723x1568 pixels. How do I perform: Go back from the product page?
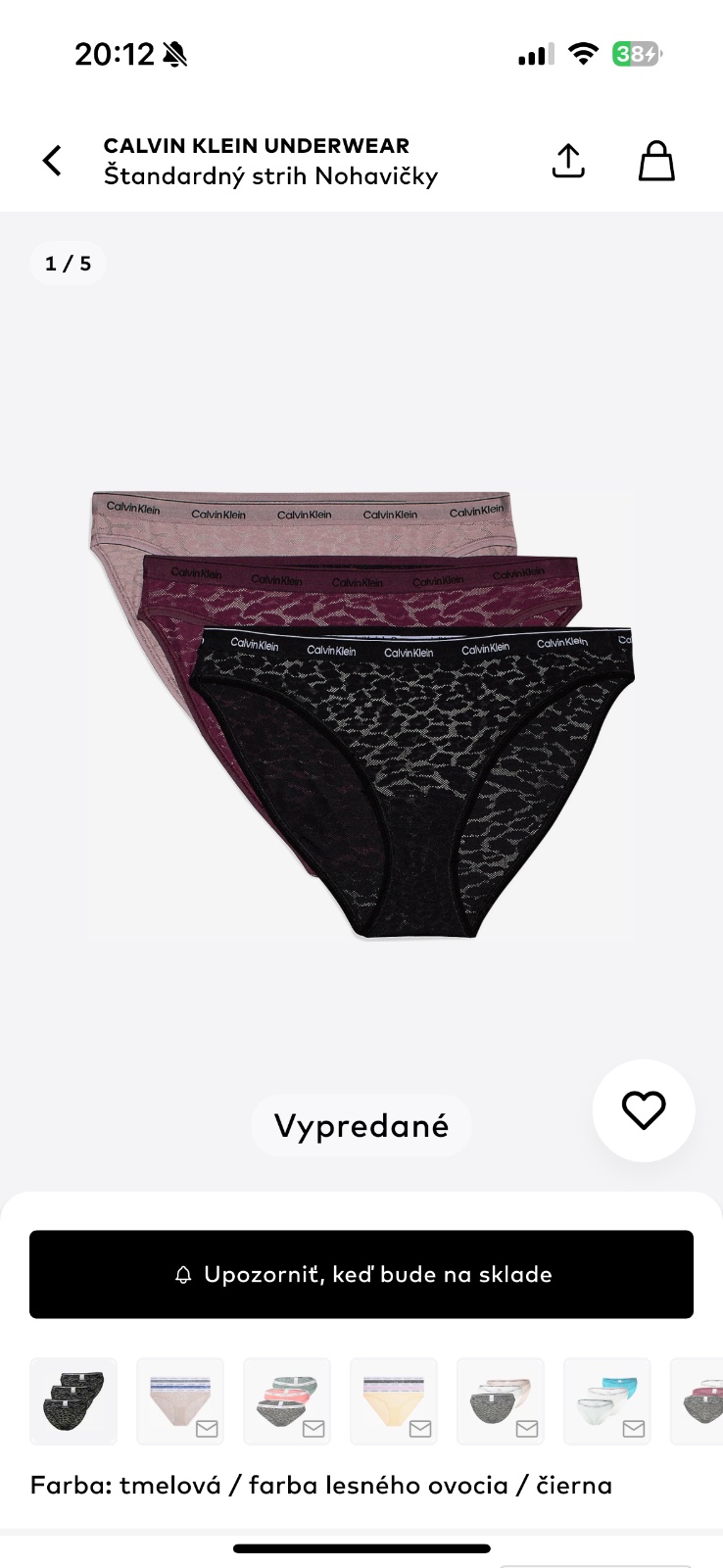[x=53, y=161]
